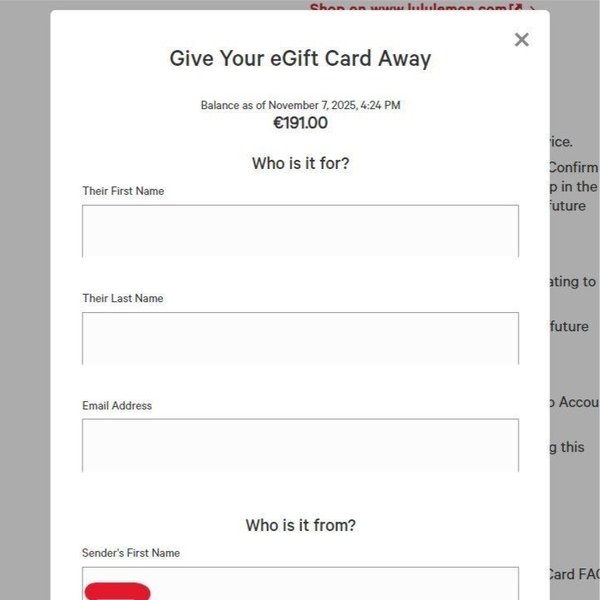Select the Their Last Name field
This screenshot has width=600, height=600.
point(300,338)
